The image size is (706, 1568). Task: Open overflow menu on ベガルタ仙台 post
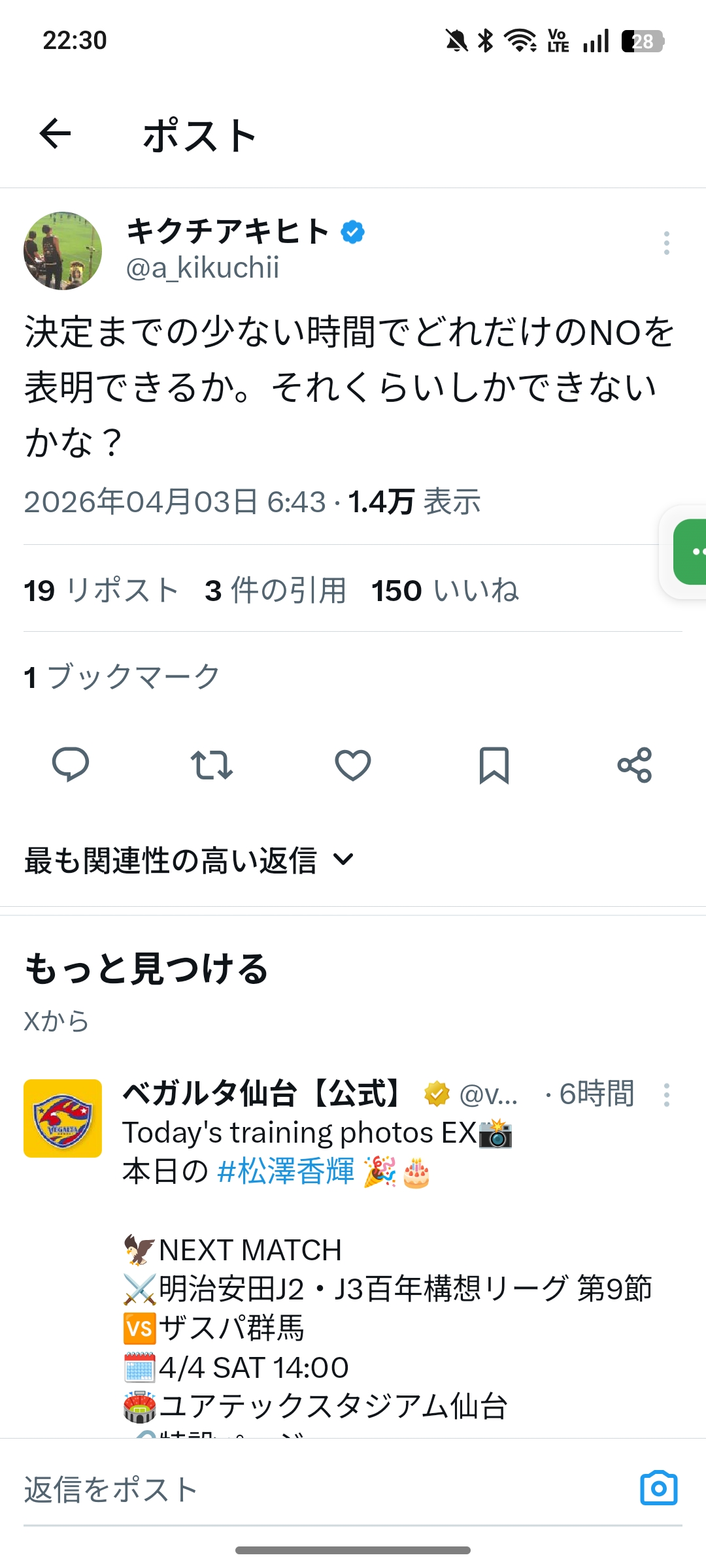click(x=666, y=1095)
